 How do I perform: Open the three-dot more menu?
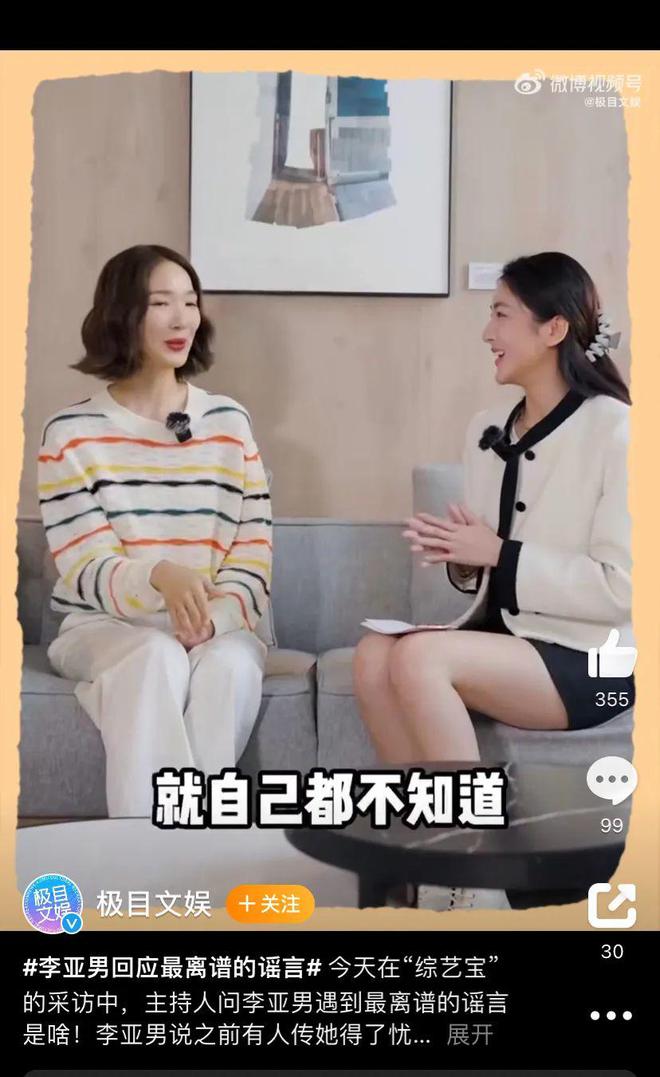(611, 1016)
